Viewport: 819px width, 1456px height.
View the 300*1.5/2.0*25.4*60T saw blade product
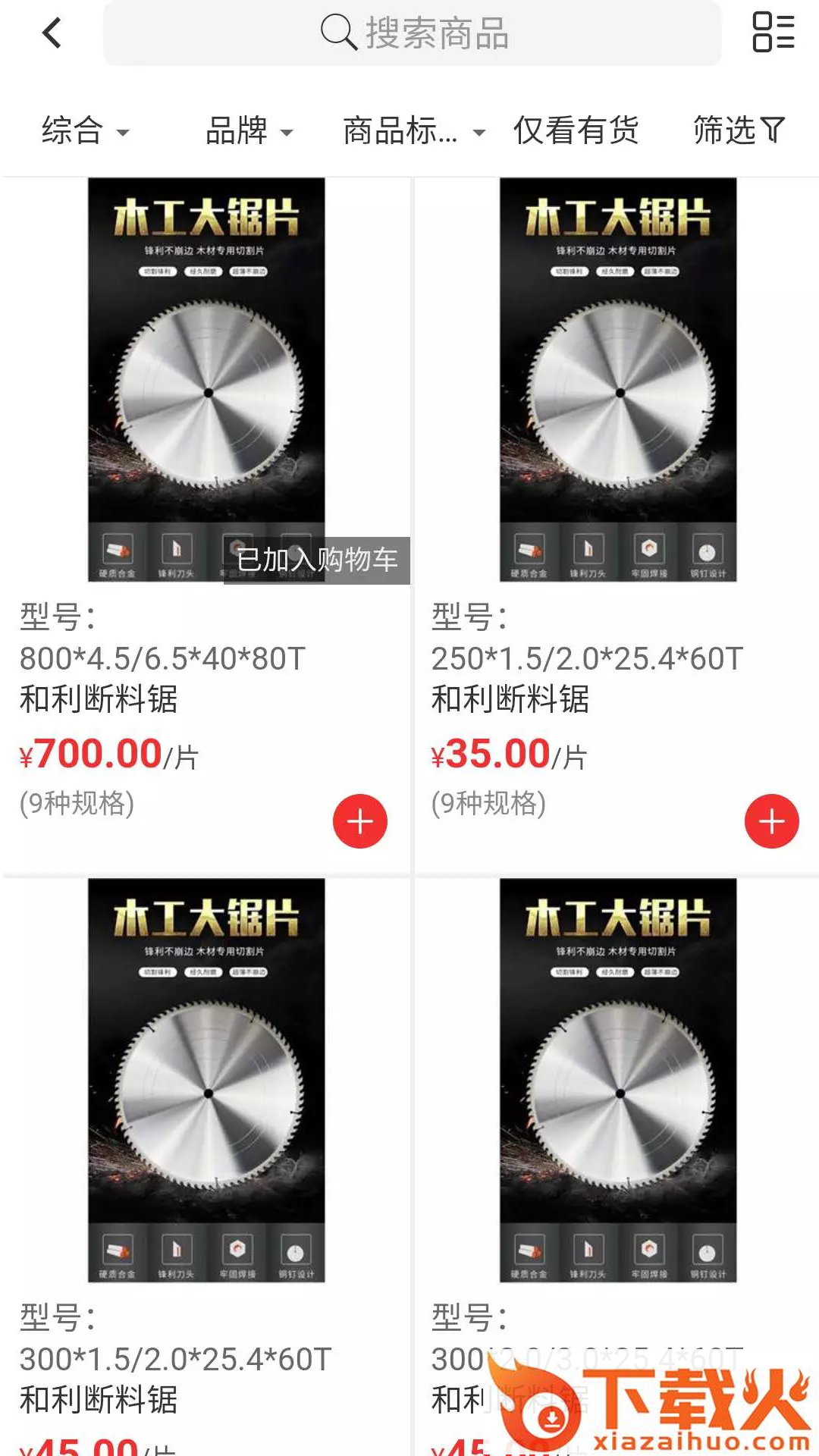pos(206,1080)
